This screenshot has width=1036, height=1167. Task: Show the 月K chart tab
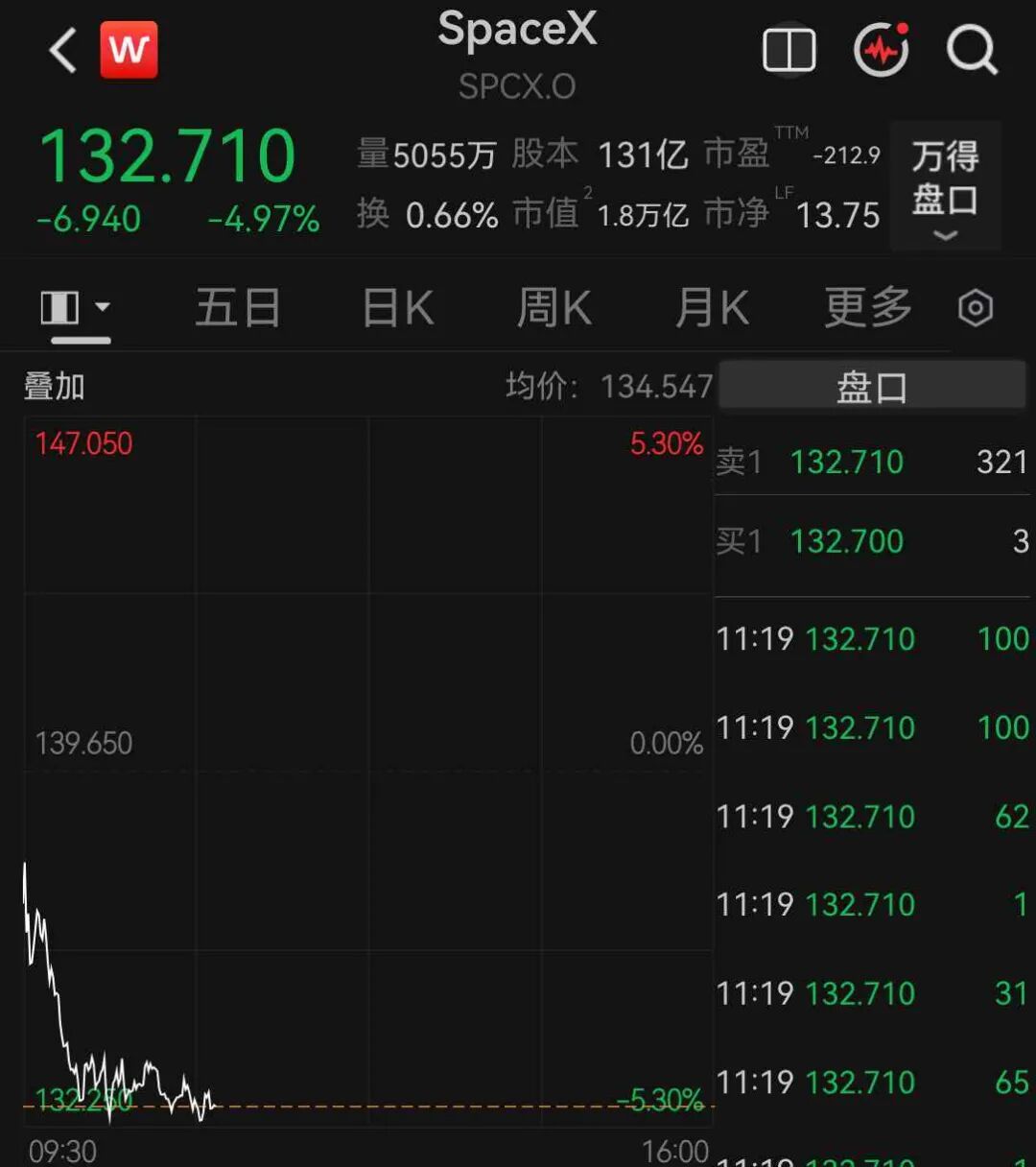pyautogui.click(x=712, y=308)
